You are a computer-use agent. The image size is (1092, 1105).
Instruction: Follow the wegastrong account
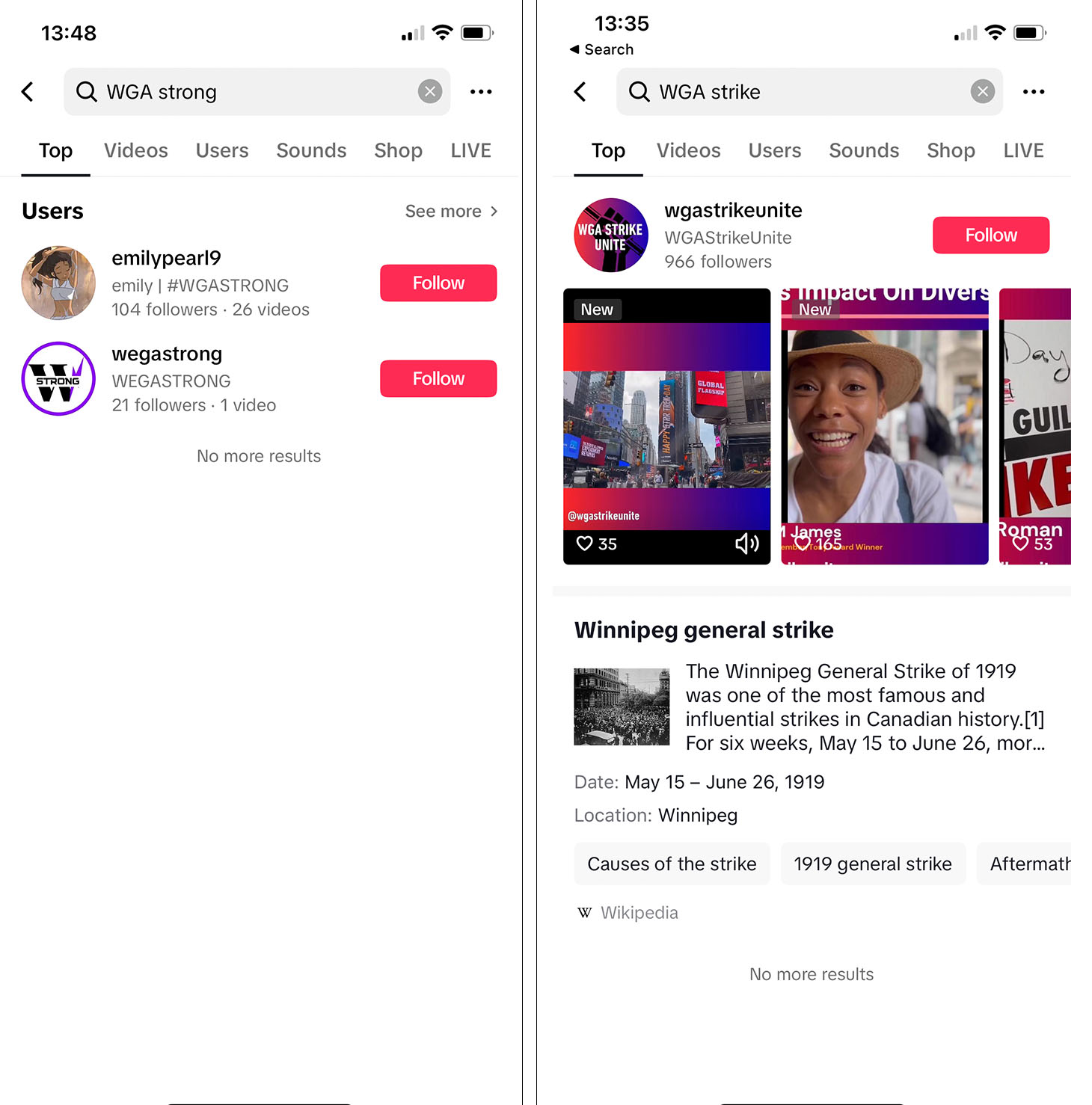point(438,379)
